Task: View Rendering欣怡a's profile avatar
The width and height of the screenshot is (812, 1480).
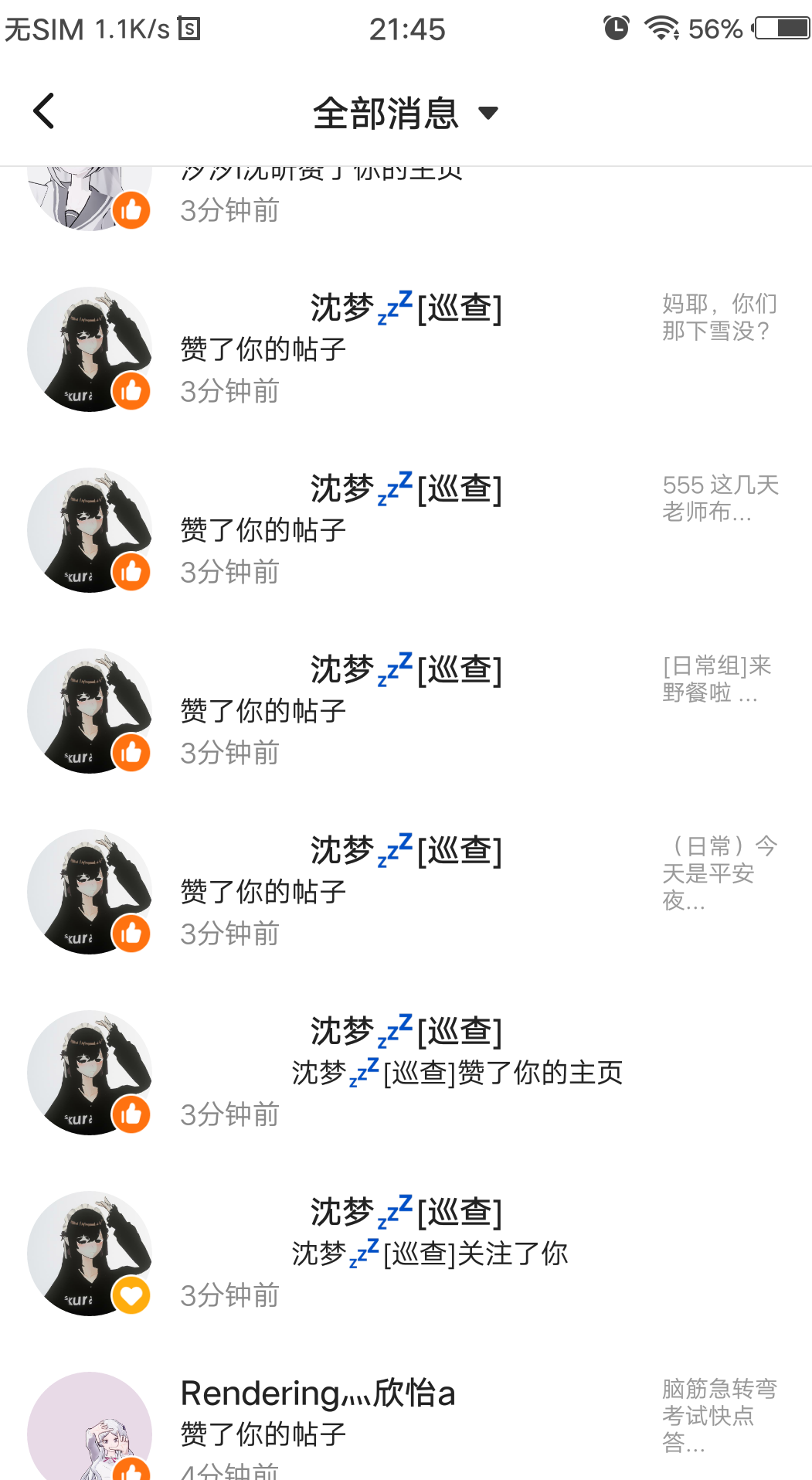Action: tap(90, 1430)
